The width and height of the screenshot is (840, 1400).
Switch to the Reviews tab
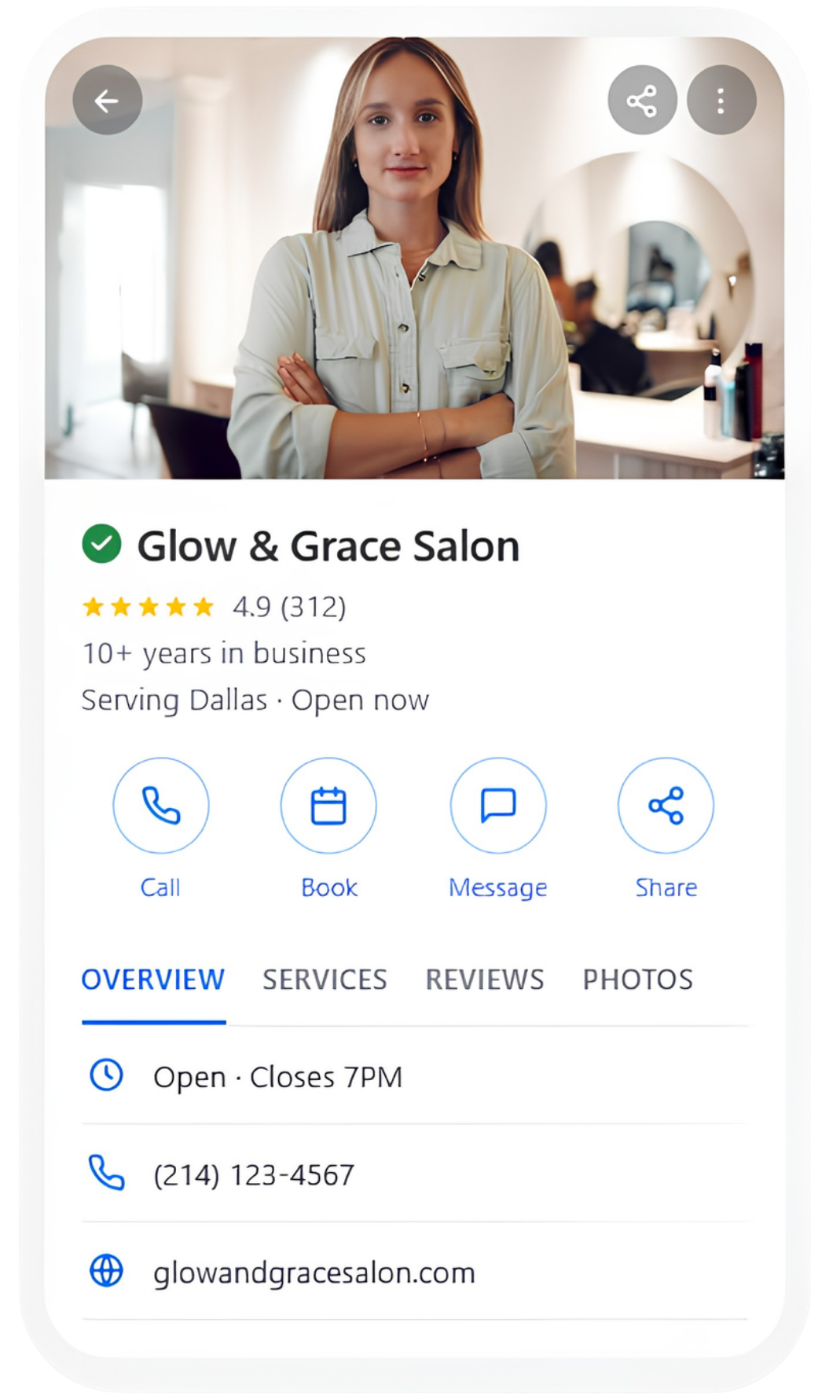485,979
